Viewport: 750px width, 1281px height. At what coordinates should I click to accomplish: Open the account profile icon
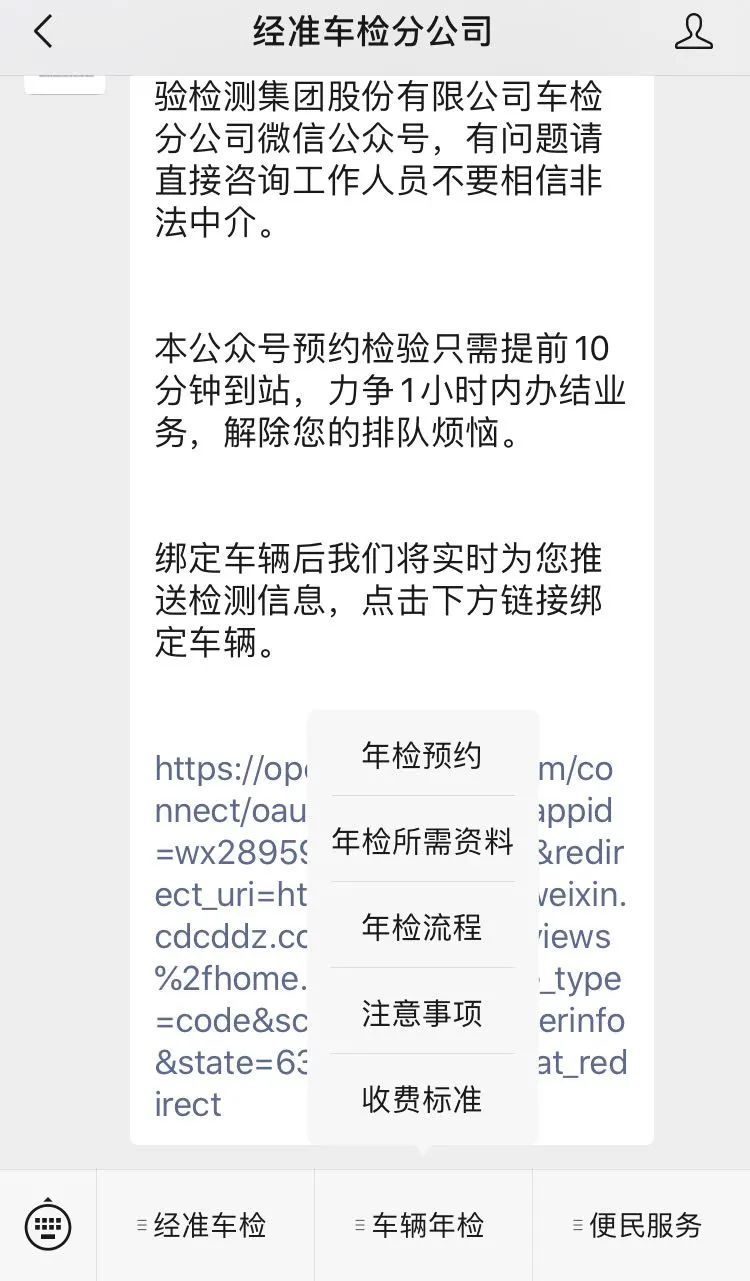coord(693,32)
